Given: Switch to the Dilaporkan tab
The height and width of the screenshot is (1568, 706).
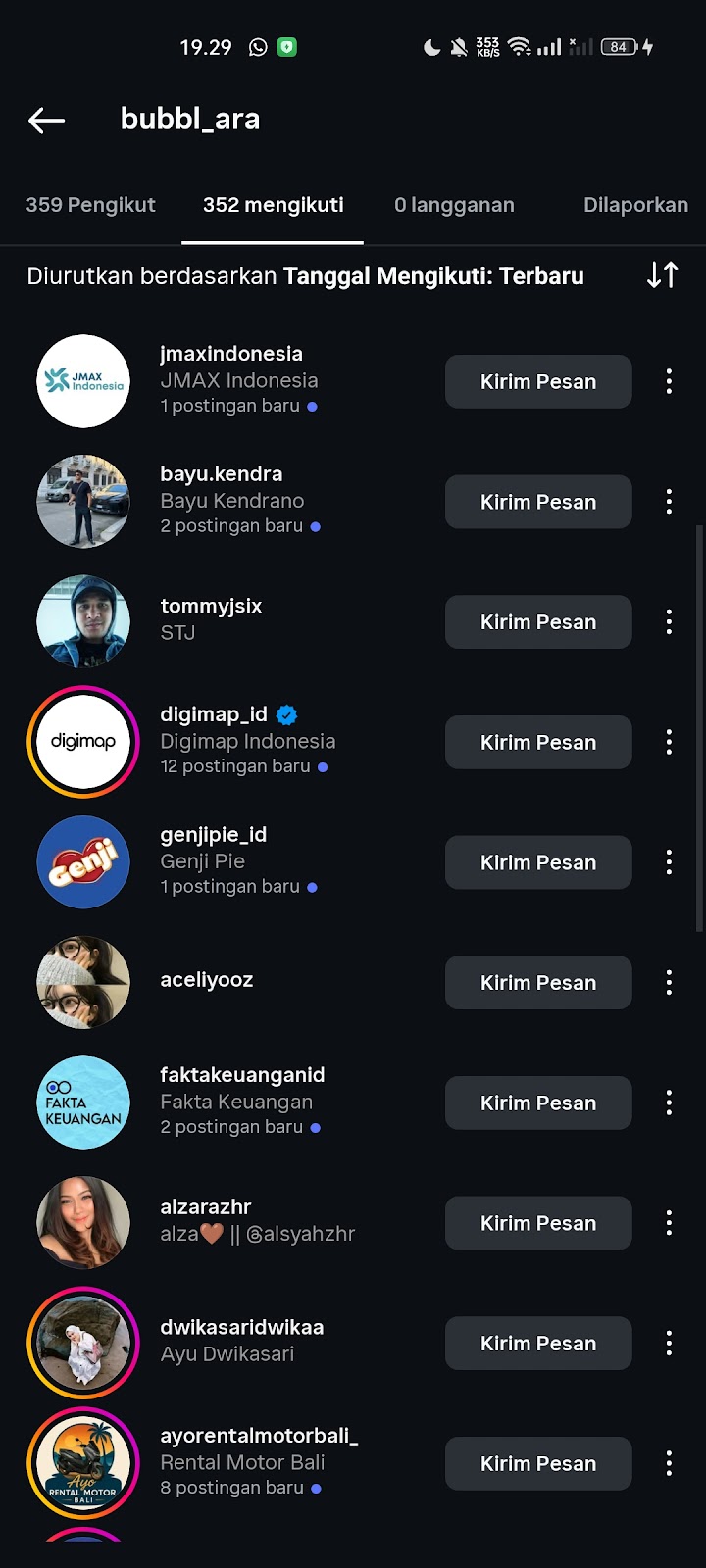Looking at the screenshot, I should tap(635, 205).
